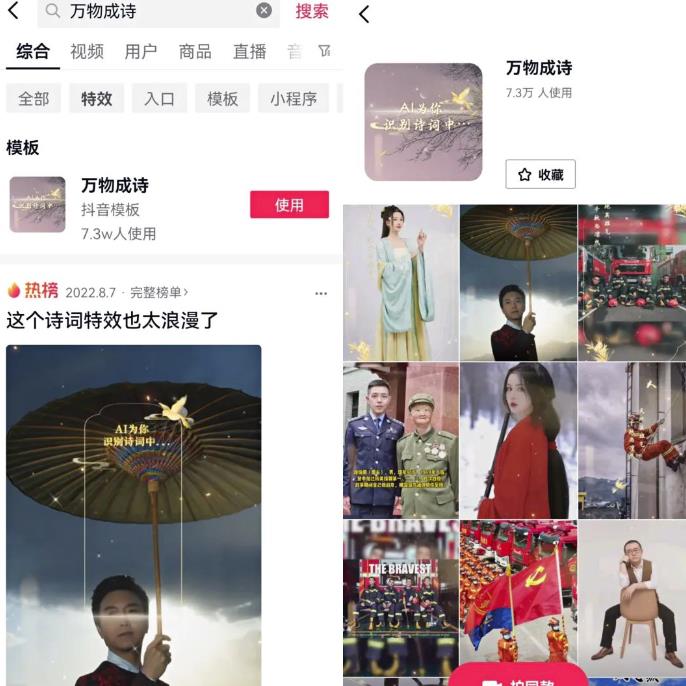Switch to the 商品 tab

coord(195,52)
